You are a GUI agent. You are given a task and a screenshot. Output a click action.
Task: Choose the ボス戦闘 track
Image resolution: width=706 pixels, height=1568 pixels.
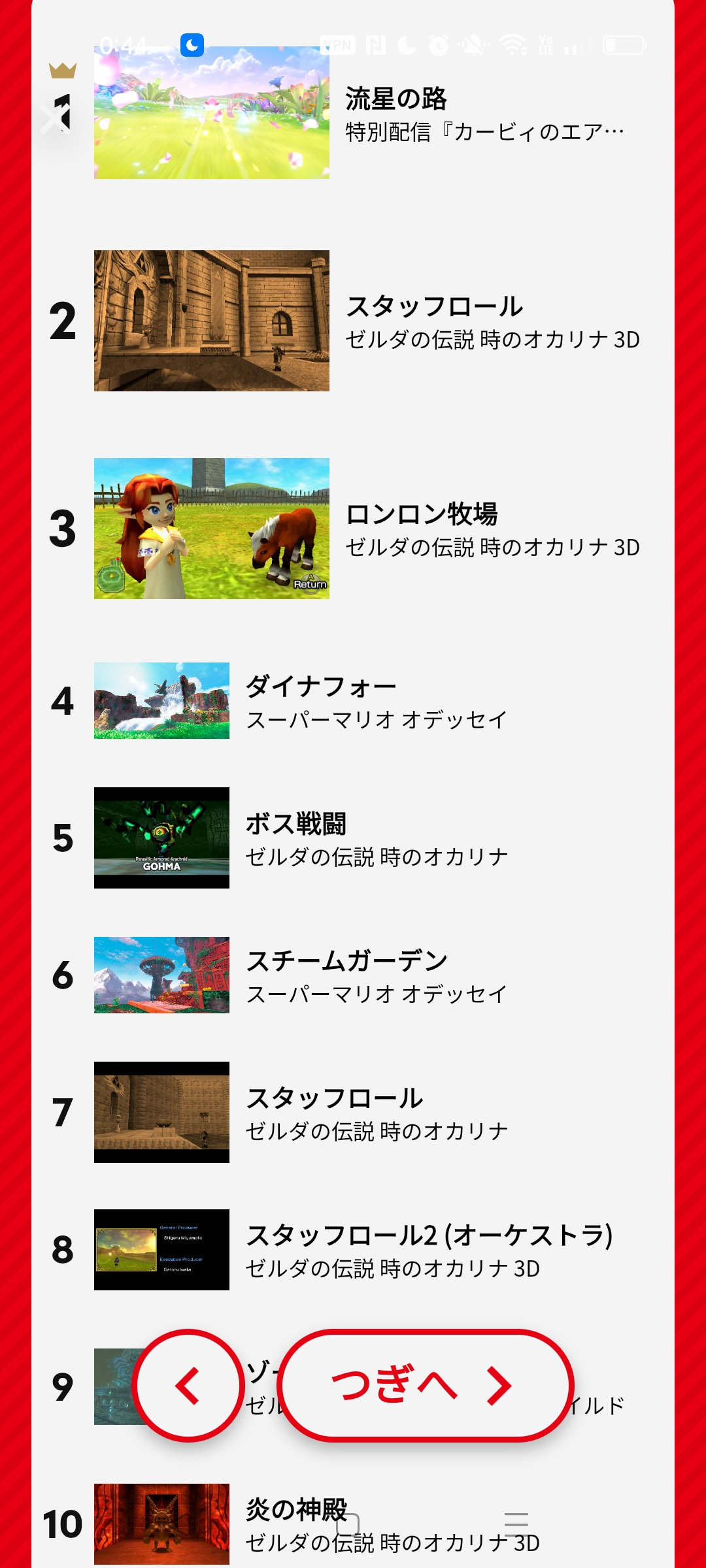tap(353, 838)
